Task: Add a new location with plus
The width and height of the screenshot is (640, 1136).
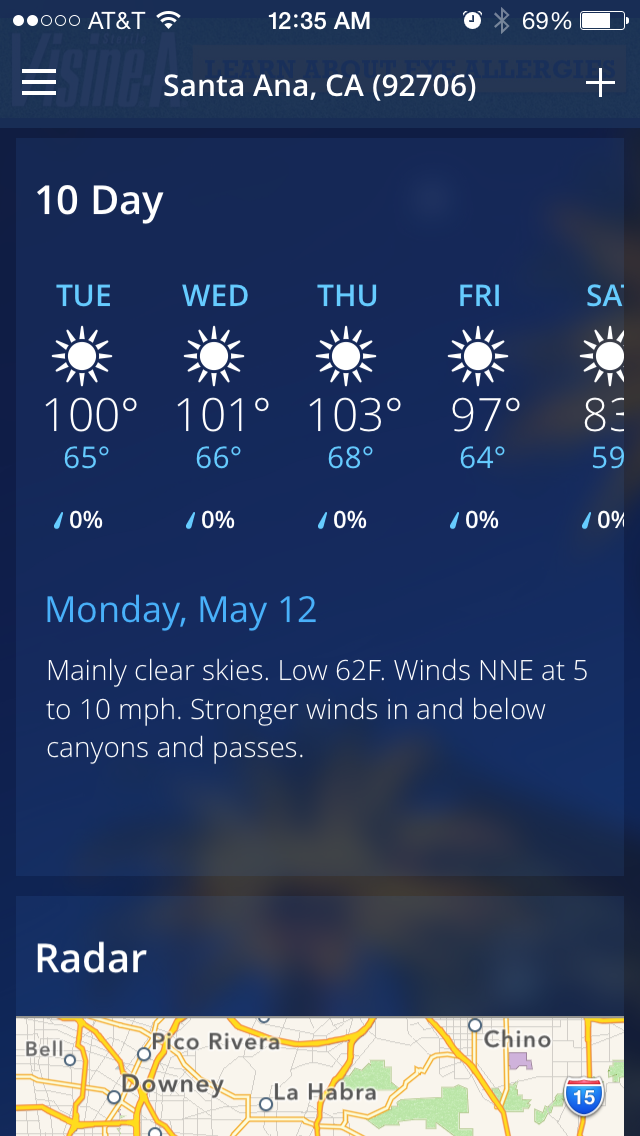Action: tap(600, 84)
